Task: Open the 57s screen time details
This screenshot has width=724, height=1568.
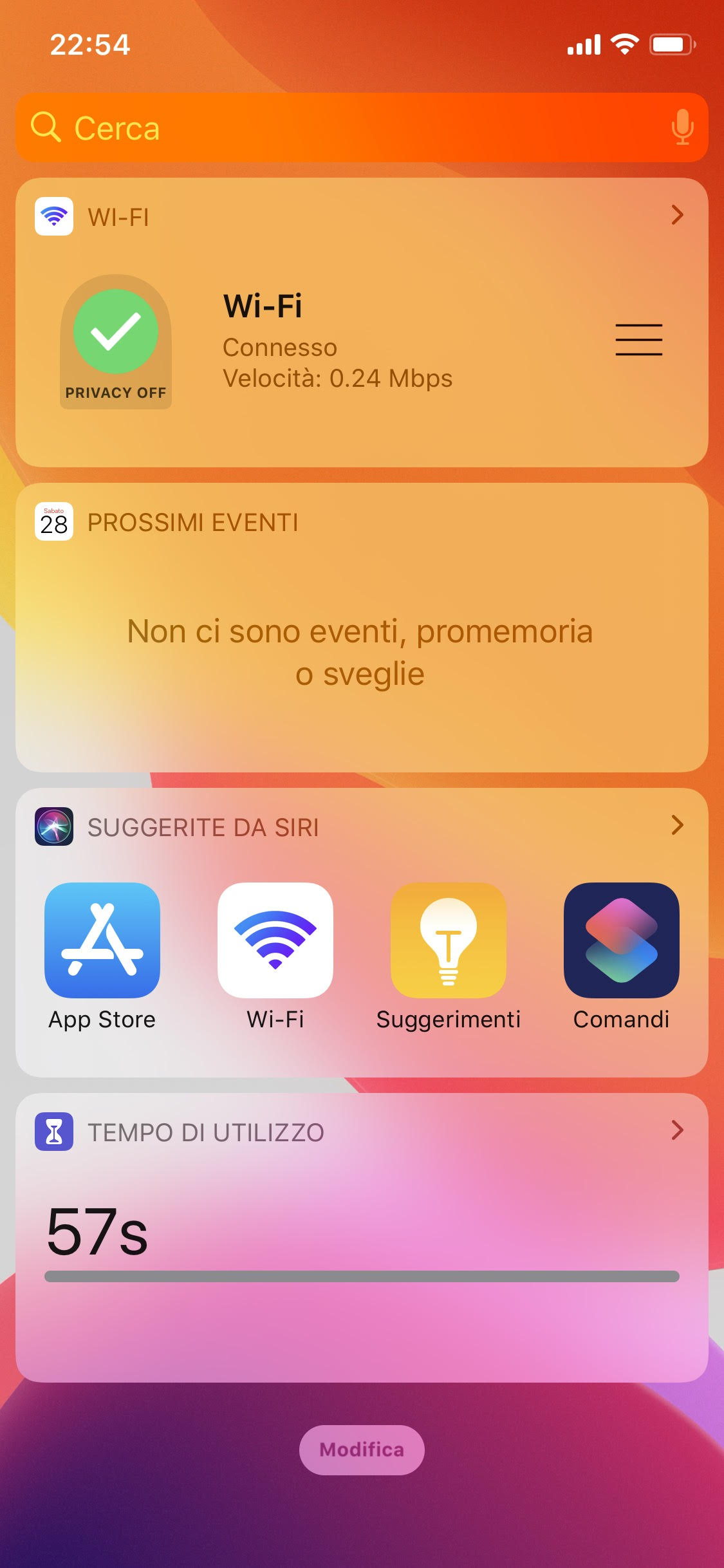Action: (98, 1233)
